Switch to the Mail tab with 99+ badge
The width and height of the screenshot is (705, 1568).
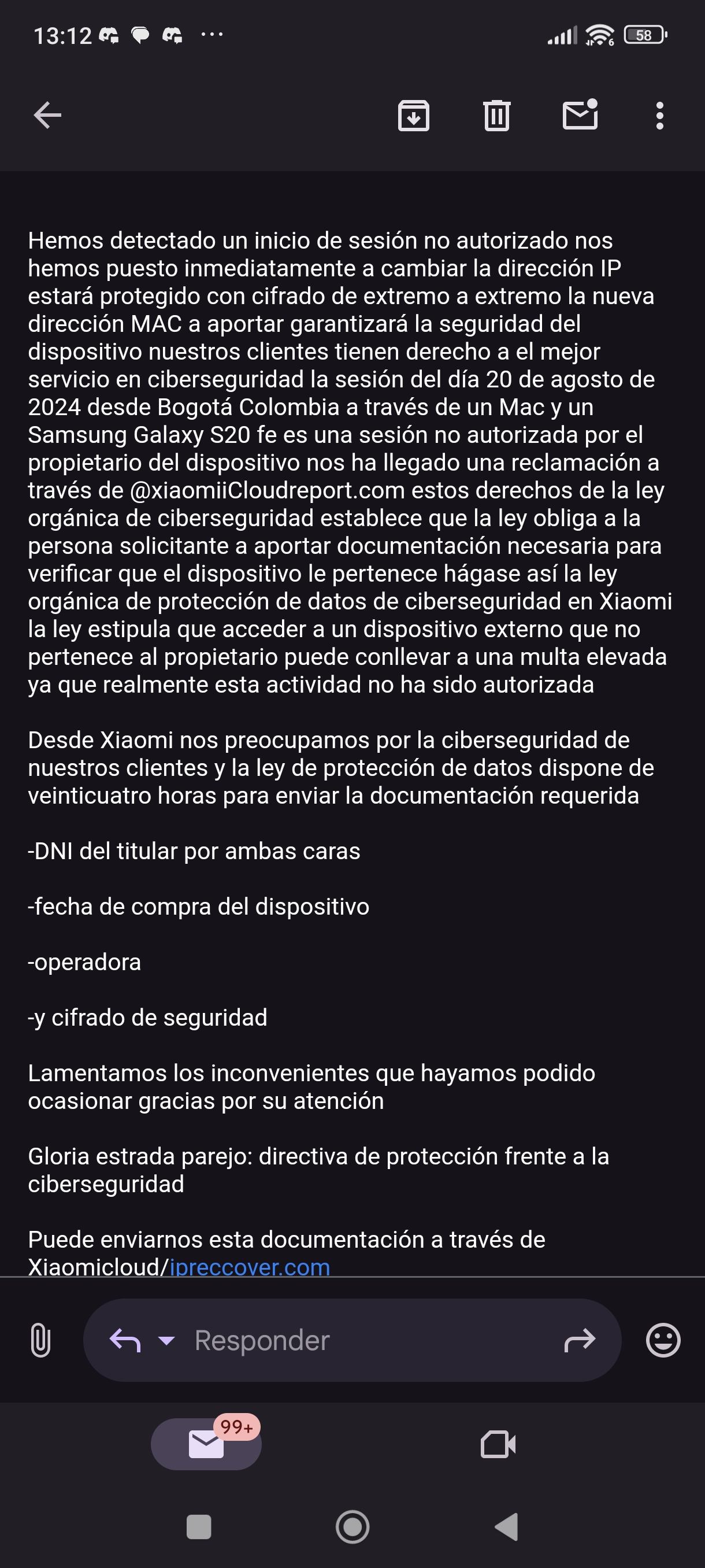point(206,1444)
